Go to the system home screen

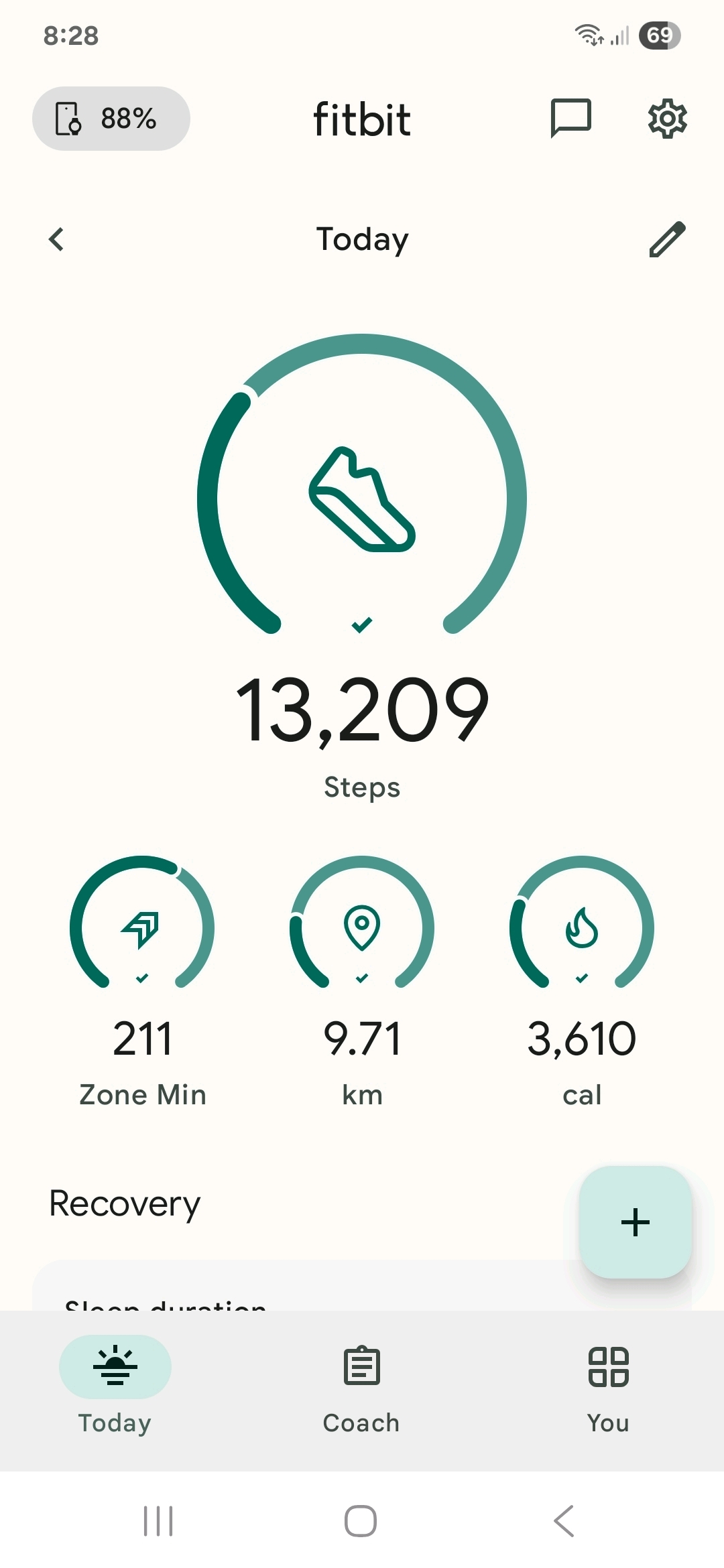click(361, 1521)
